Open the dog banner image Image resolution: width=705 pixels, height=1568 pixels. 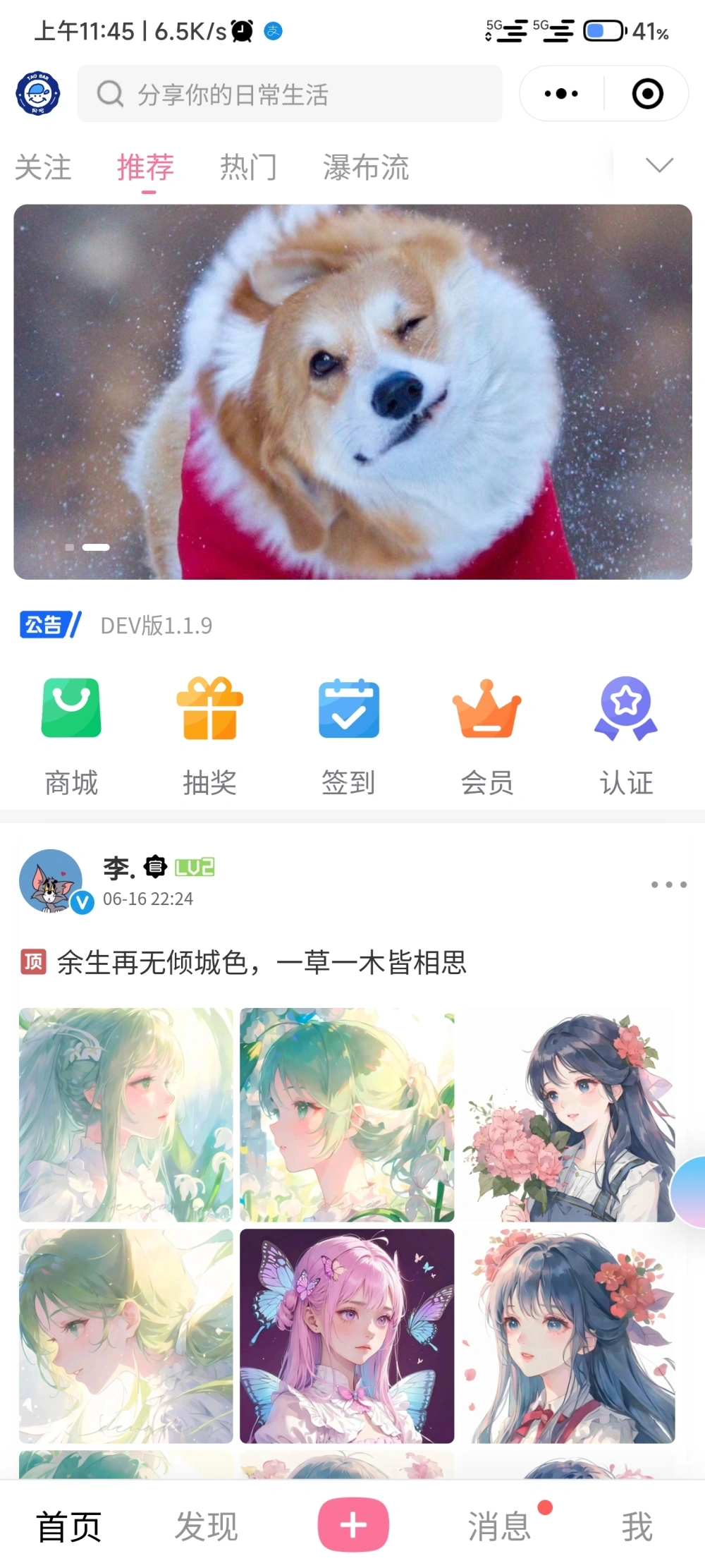[352, 391]
